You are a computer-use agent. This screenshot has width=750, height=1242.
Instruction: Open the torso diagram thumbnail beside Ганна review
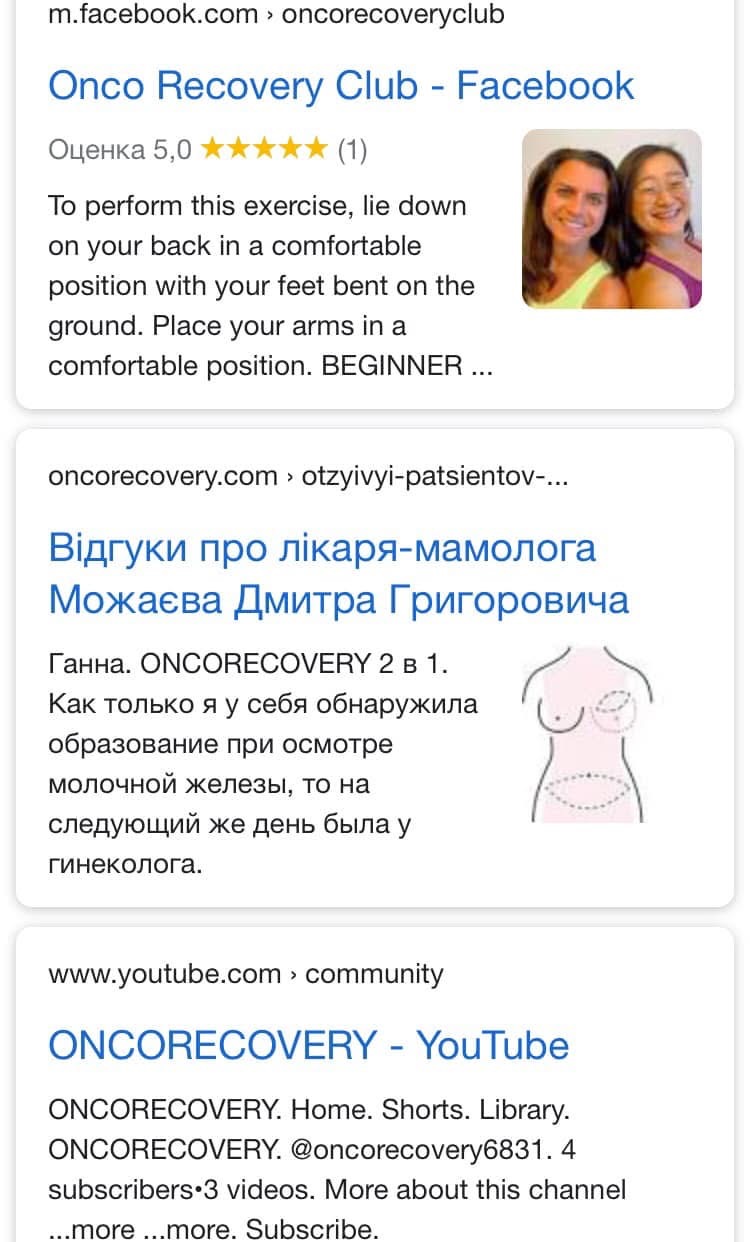[593, 732]
